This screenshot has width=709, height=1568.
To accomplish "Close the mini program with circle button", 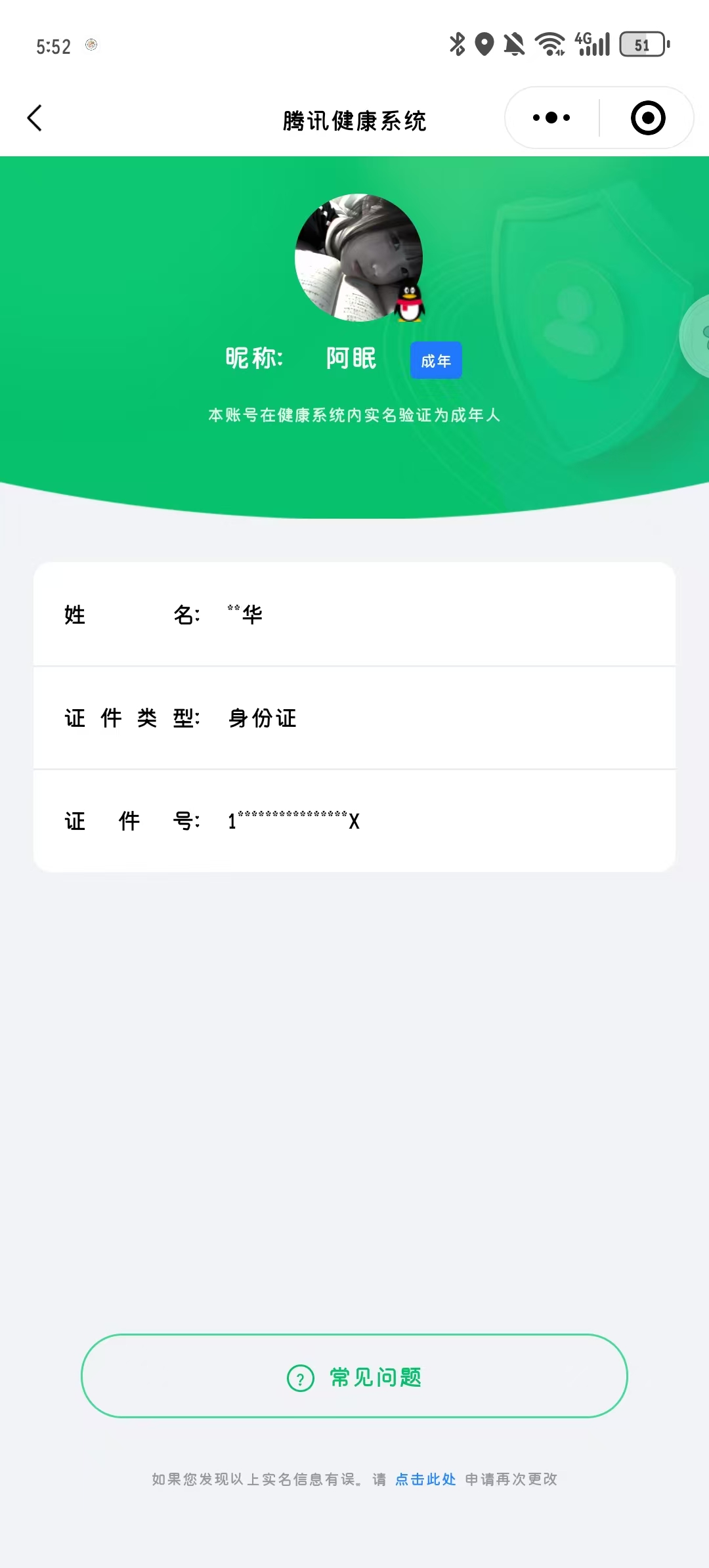I will coord(648,118).
